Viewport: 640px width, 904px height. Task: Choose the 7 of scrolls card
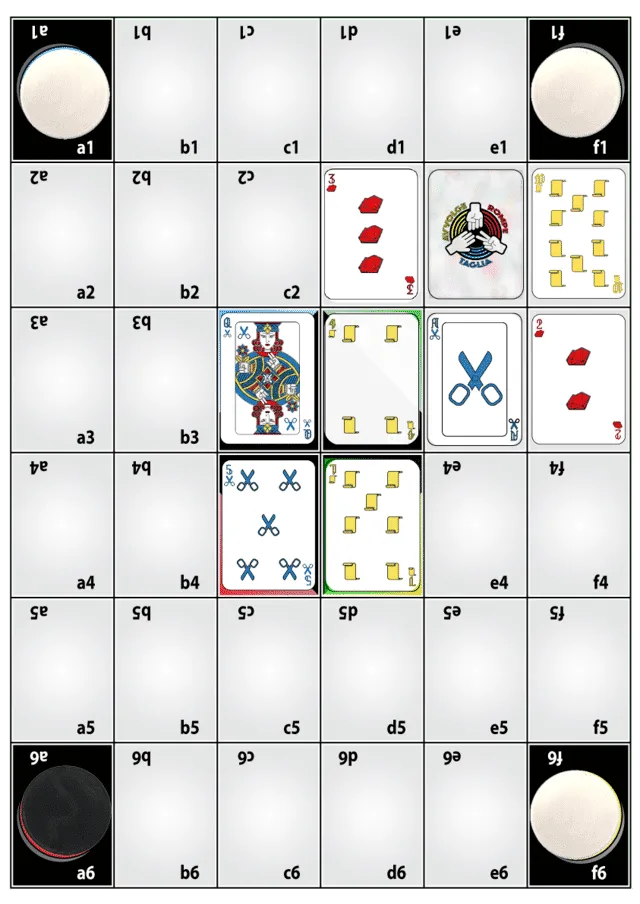click(x=371, y=525)
